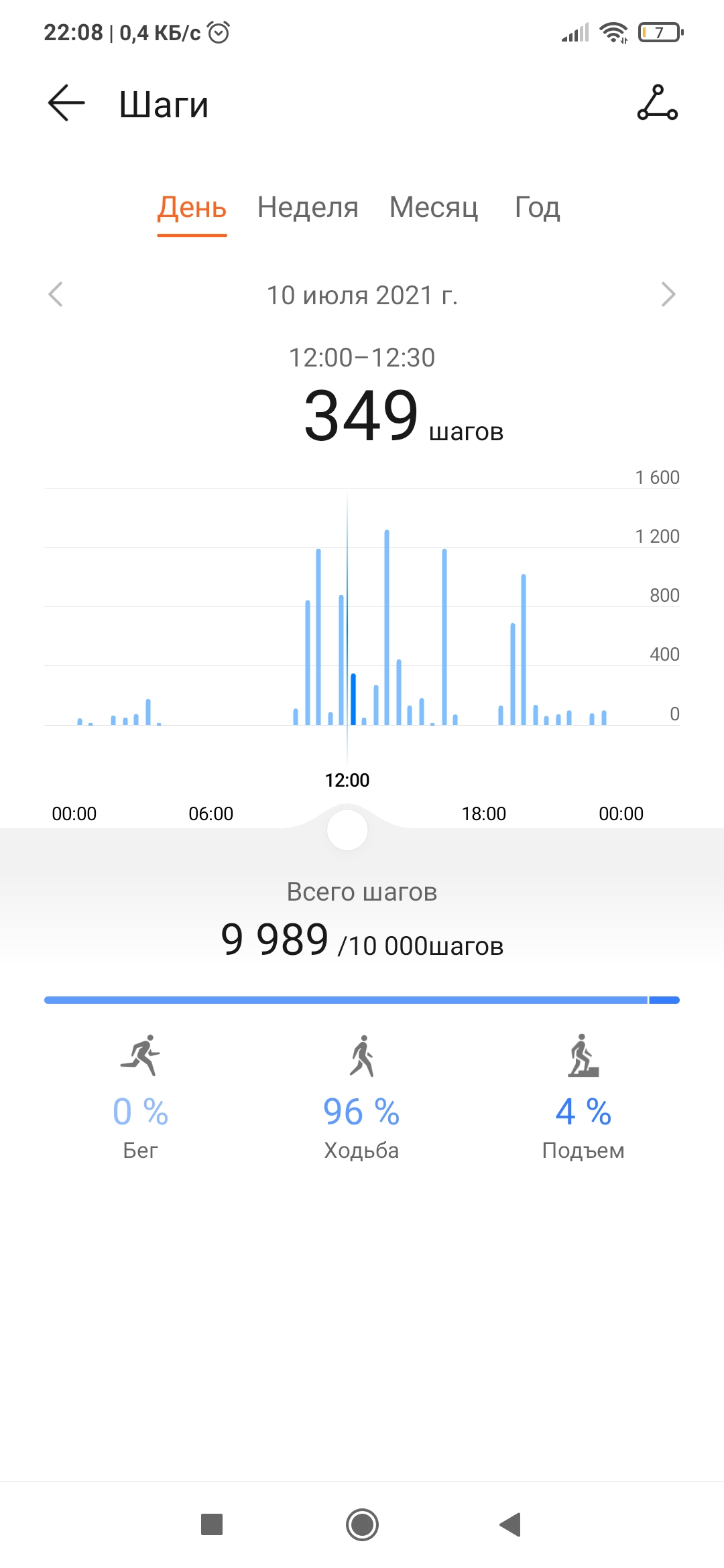724x1568 pixels.
Task: Switch to the Месяц tab
Action: coord(434,208)
